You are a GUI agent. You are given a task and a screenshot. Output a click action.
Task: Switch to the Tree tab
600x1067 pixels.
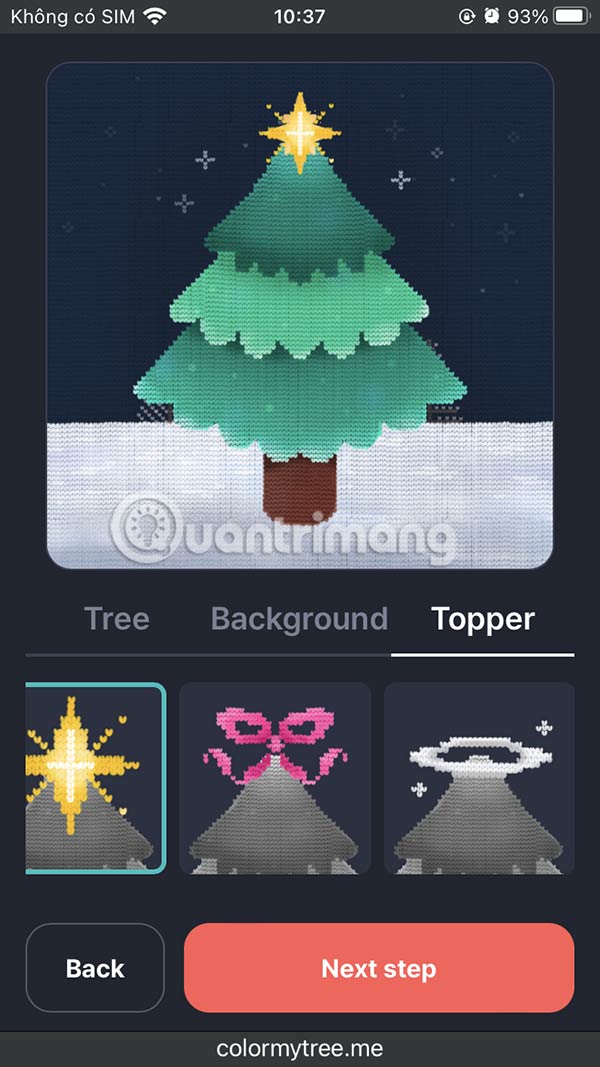click(x=117, y=619)
